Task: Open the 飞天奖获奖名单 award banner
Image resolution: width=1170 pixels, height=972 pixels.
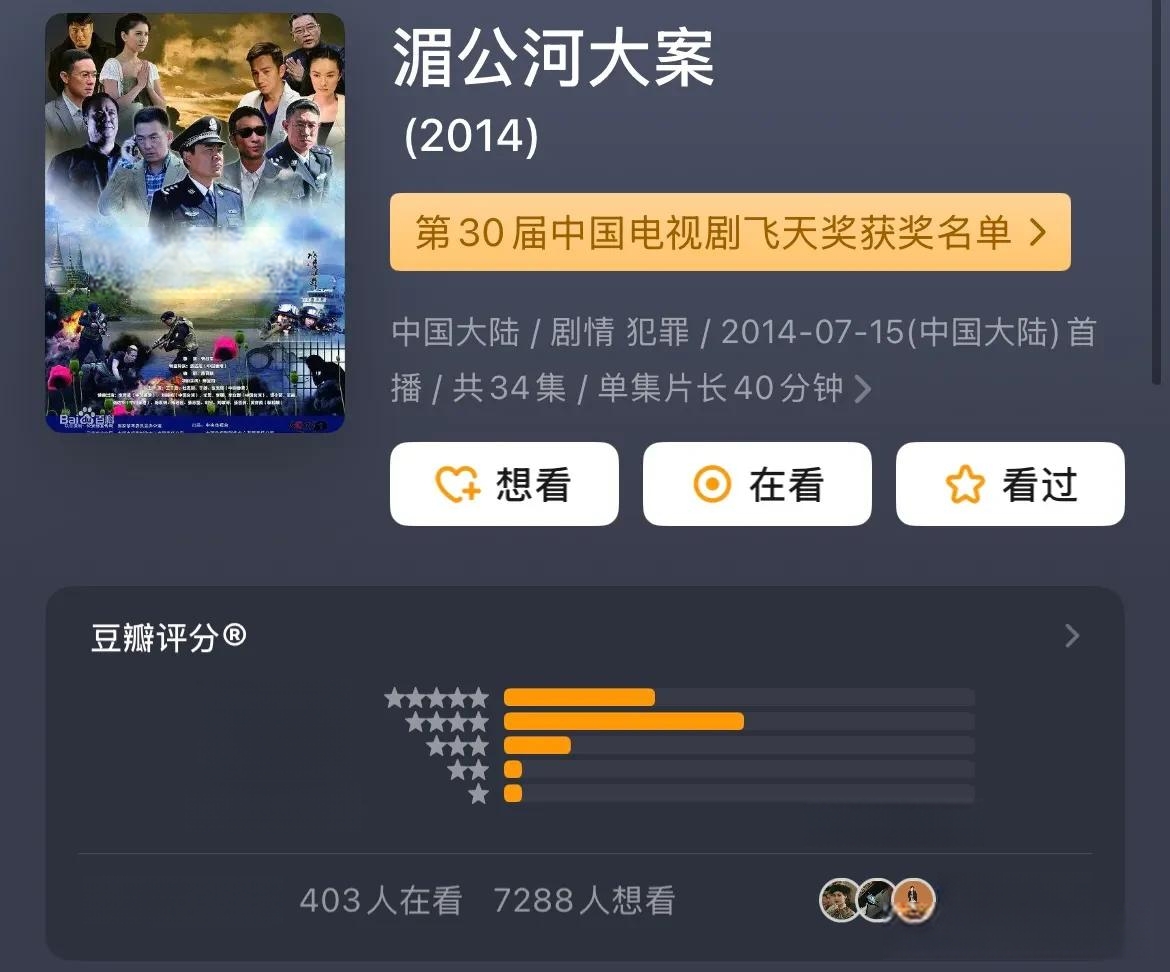Action: tap(730, 232)
